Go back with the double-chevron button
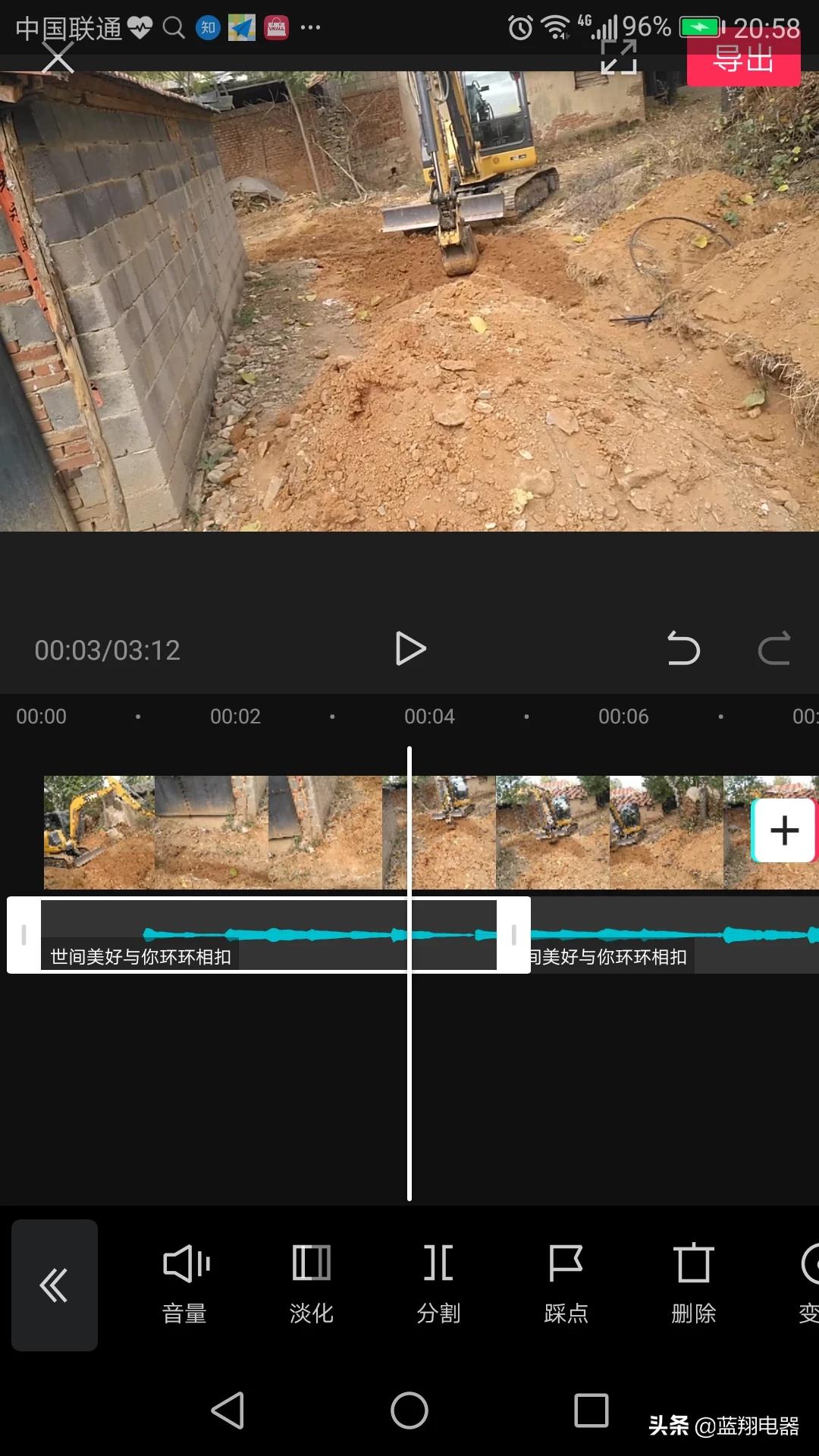This screenshot has height=1456, width=819. 55,1285
